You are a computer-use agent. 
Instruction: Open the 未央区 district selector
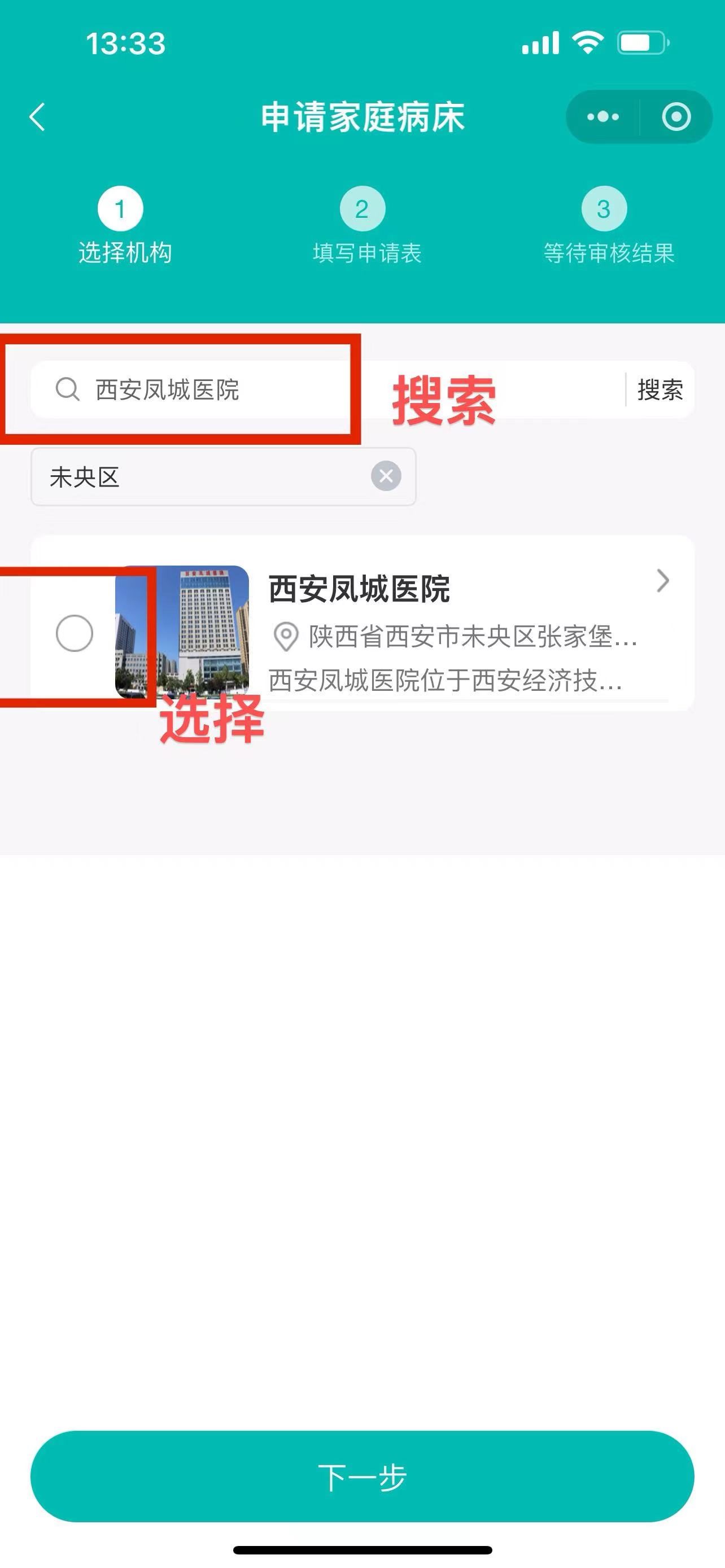(195, 476)
